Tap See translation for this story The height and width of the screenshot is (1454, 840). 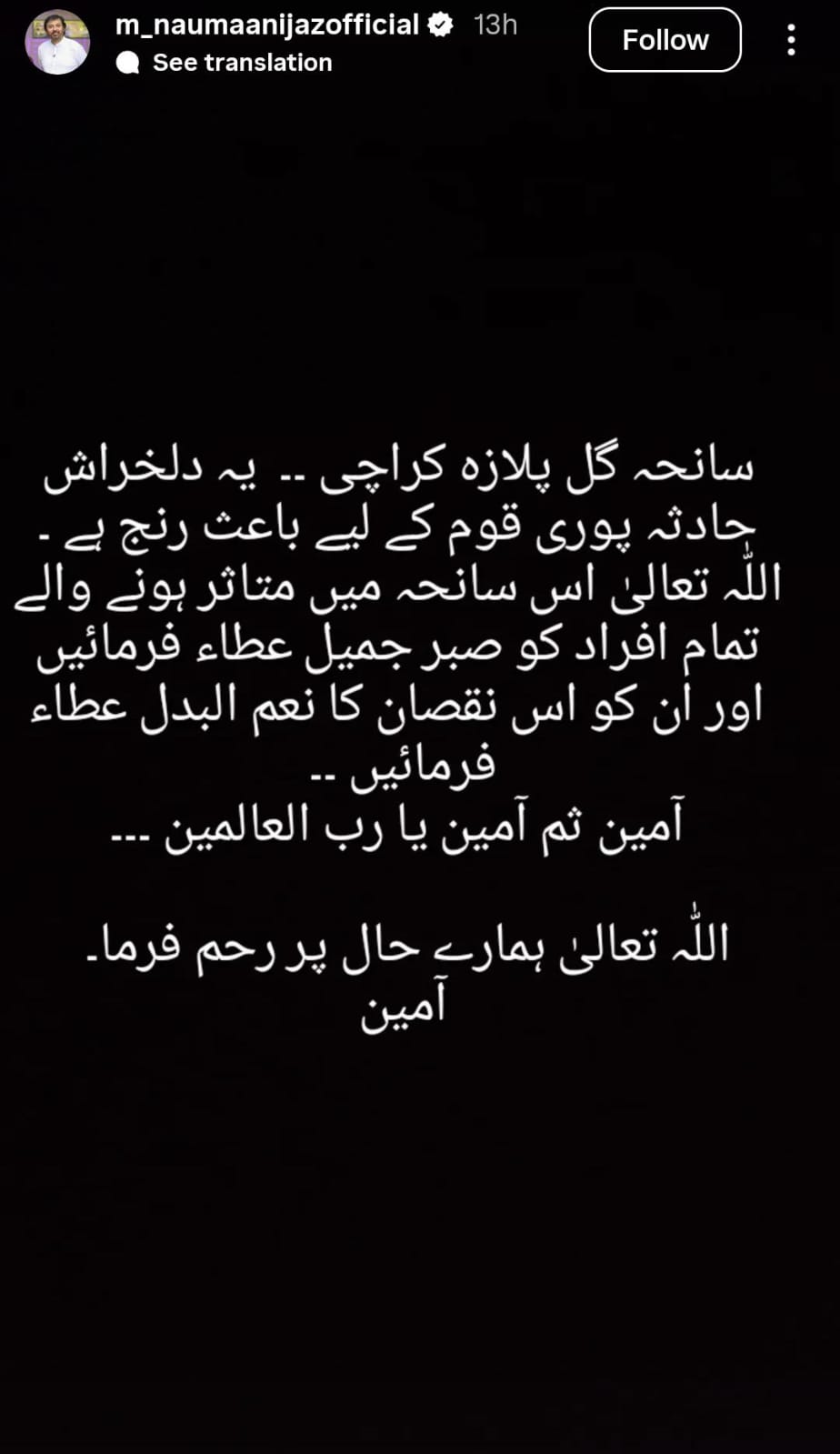point(242,63)
